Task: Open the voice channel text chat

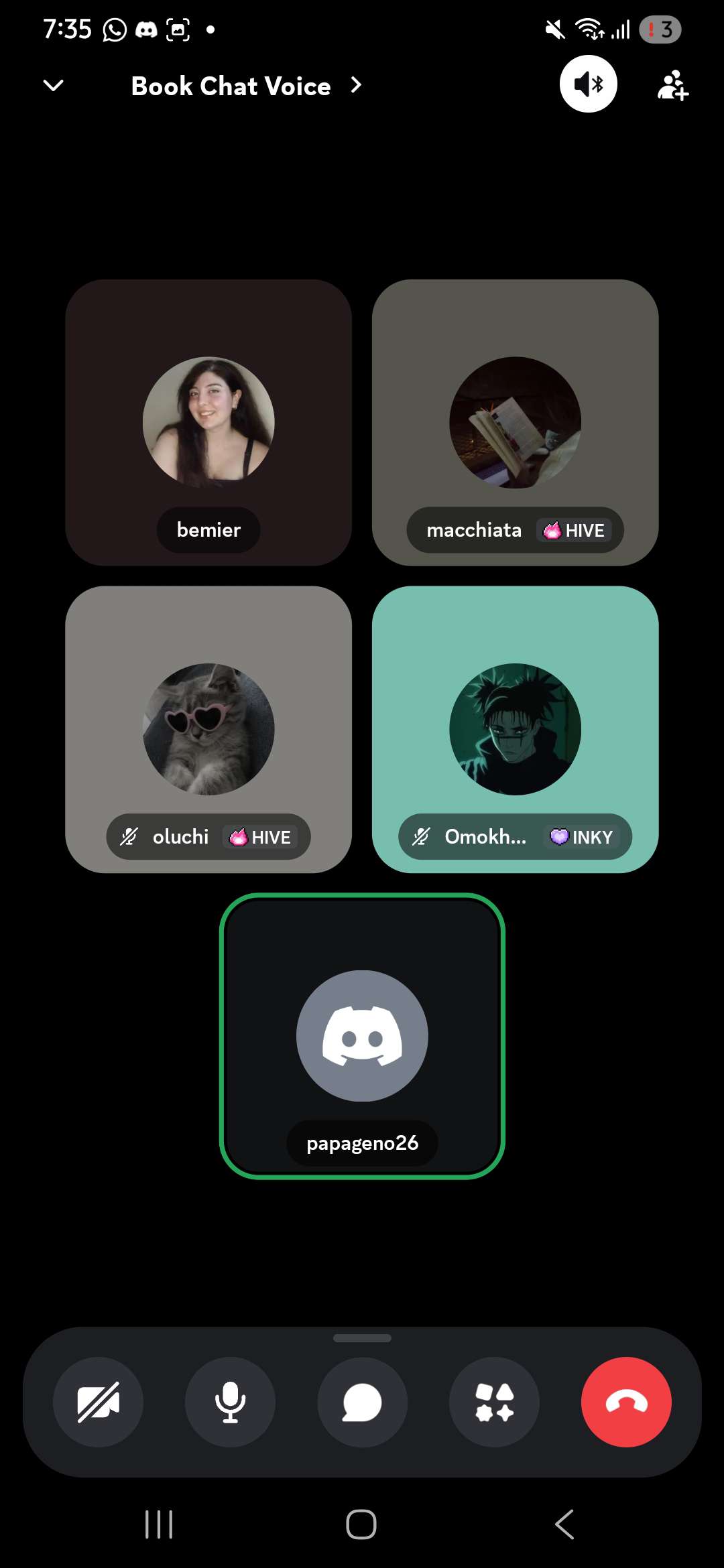Action: point(362,1402)
